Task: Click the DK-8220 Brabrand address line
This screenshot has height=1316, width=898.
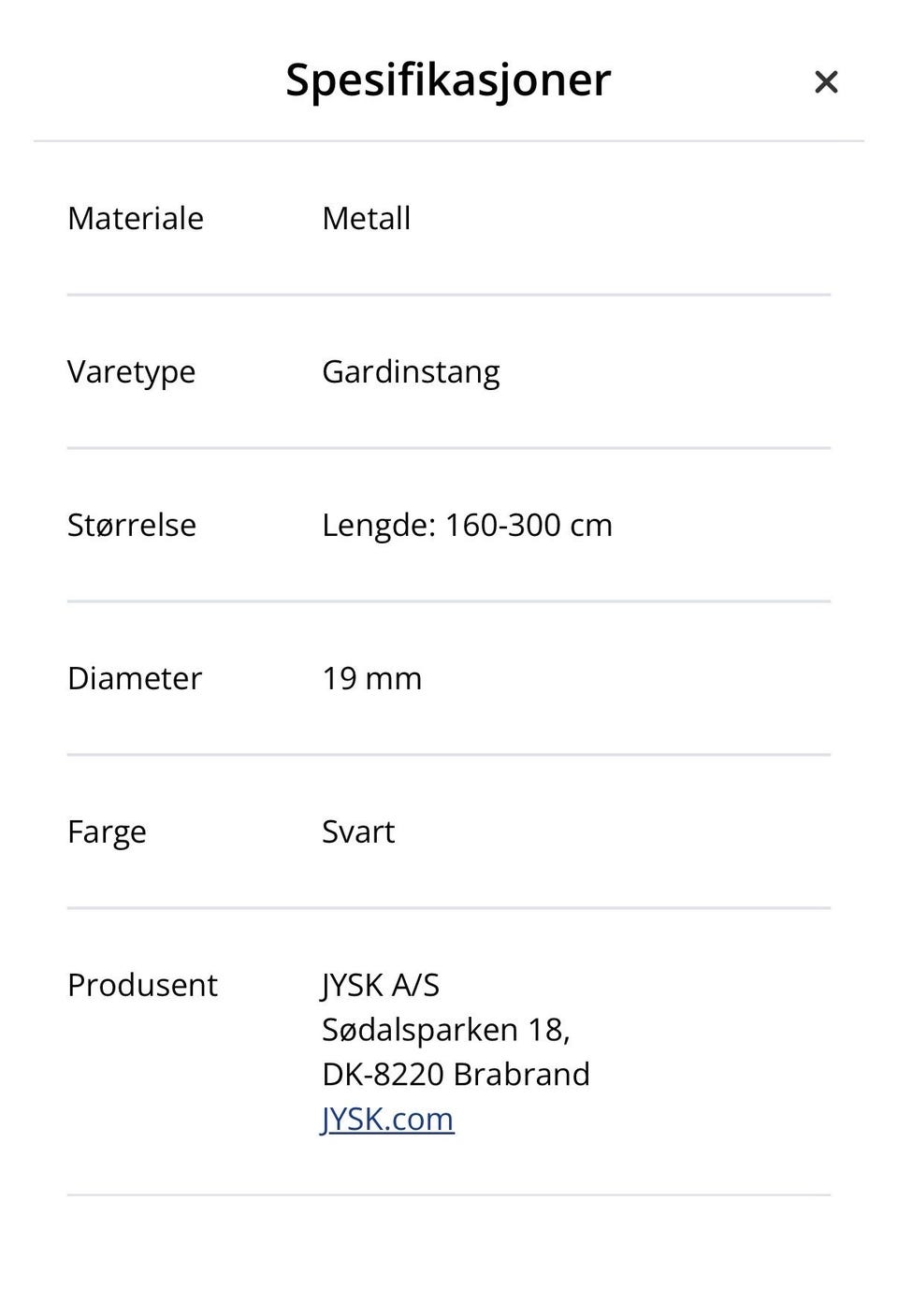Action: [456, 1074]
